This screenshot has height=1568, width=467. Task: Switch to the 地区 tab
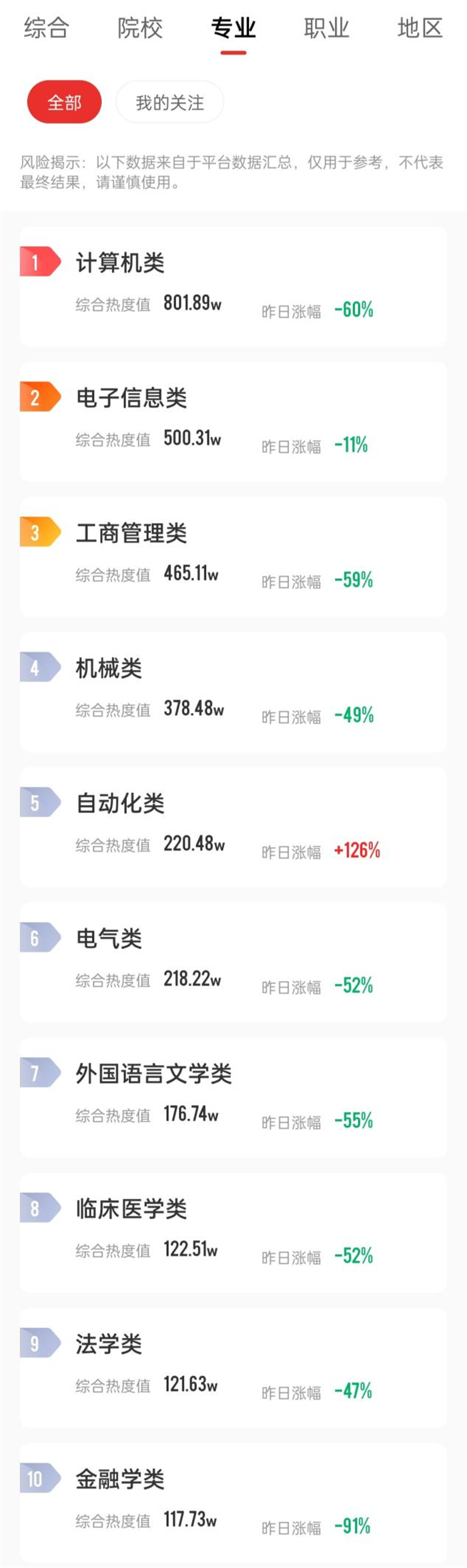[x=420, y=28]
